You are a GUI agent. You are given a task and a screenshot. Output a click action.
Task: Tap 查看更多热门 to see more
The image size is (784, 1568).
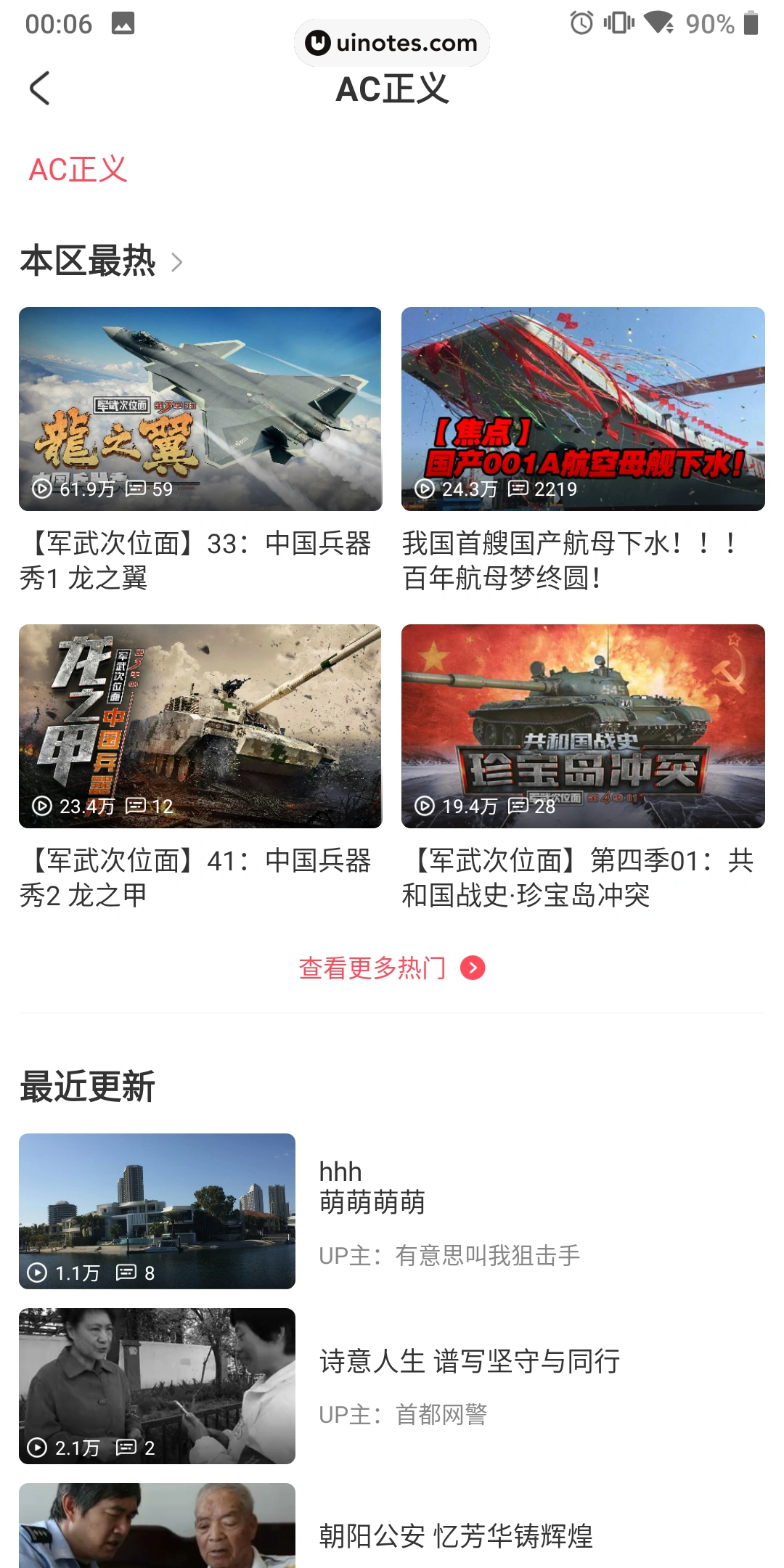tap(392, 968)
